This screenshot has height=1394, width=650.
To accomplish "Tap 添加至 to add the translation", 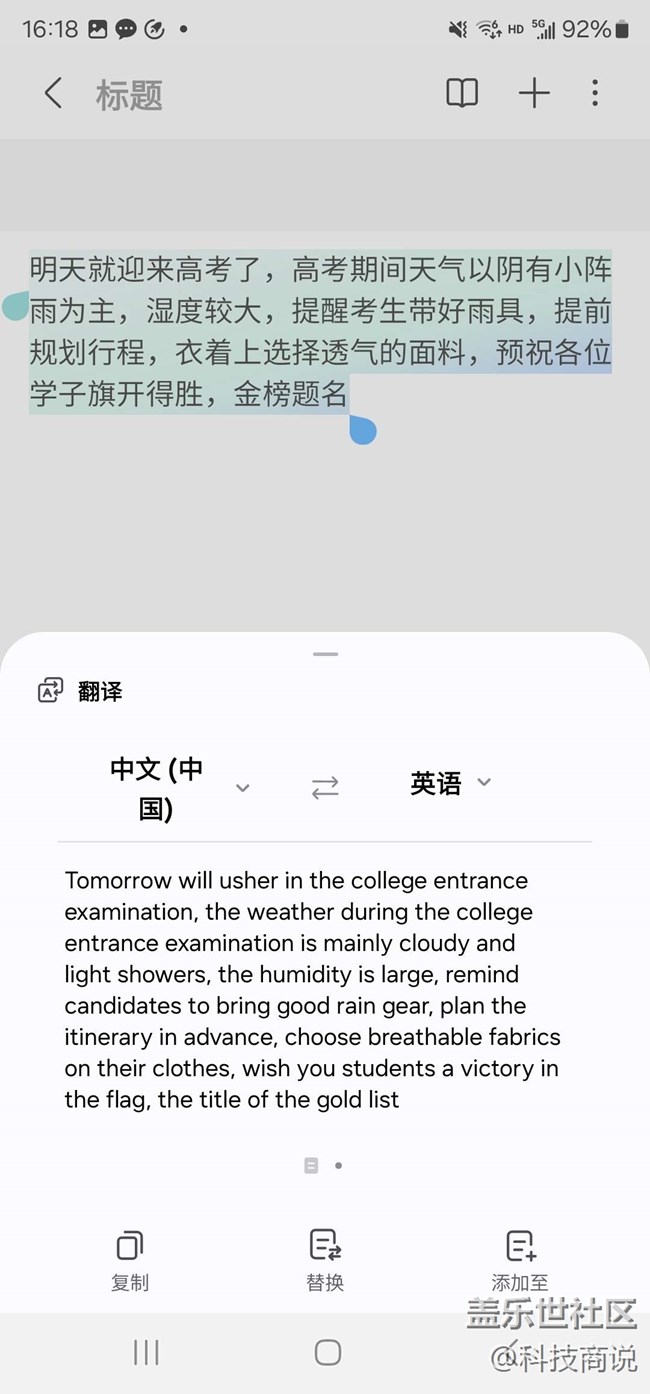I will [520, 1260].
